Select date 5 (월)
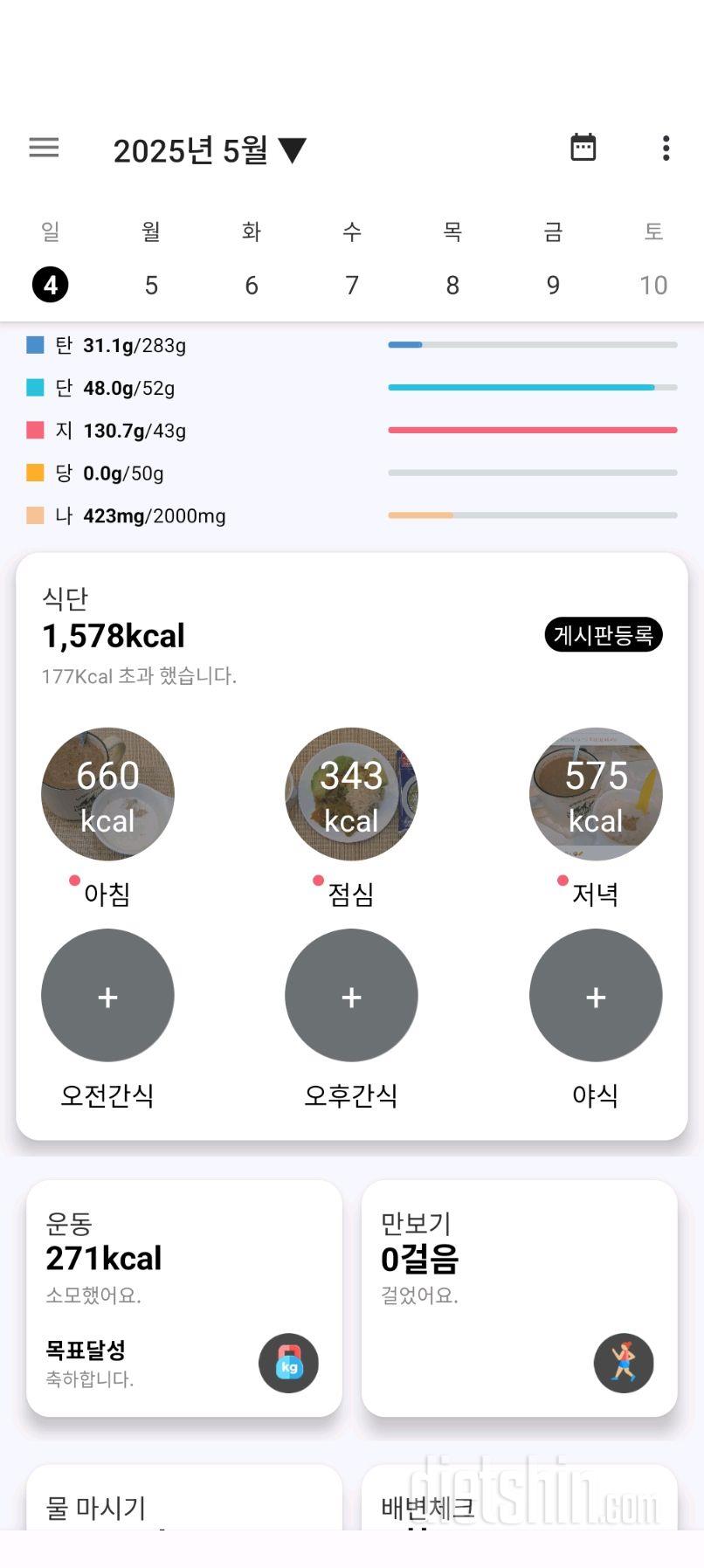This screenshot has width=704, height=1568. click(151, 285)
